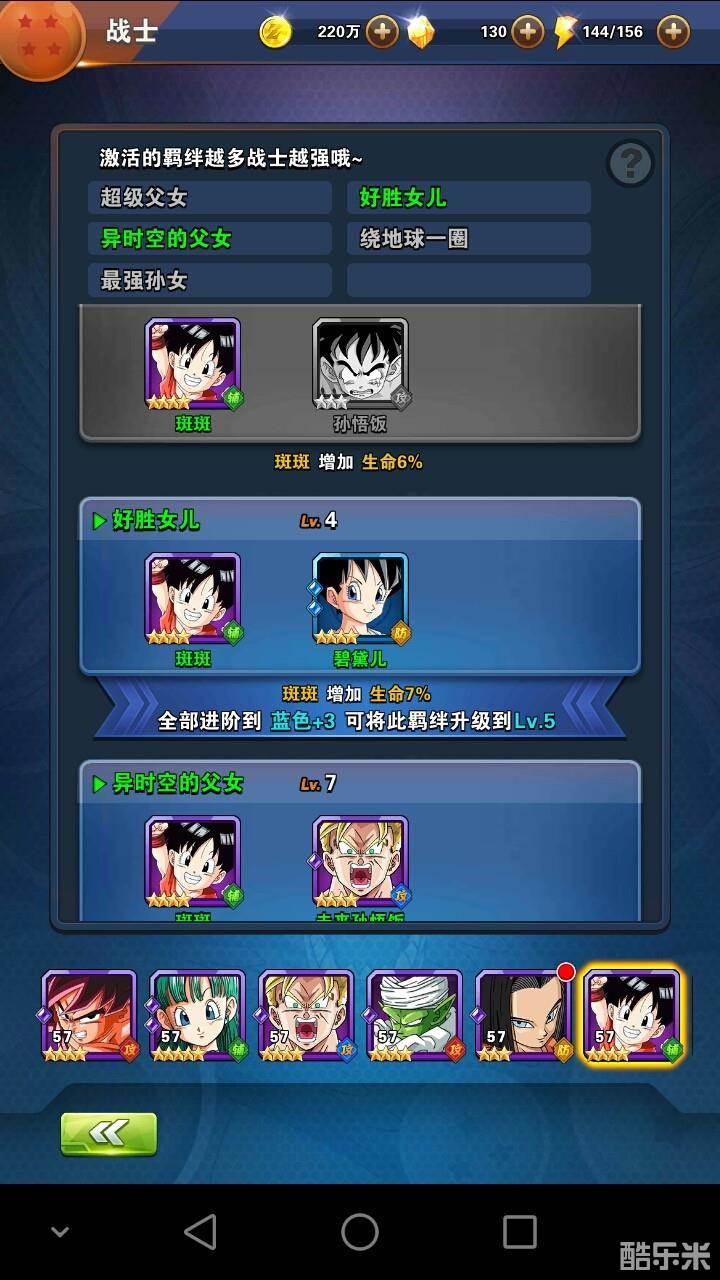Image resolution: width=720 pixels, height=1280 pixels.
Task: Go to home via the system circle button
Action: click(360, 1231)
